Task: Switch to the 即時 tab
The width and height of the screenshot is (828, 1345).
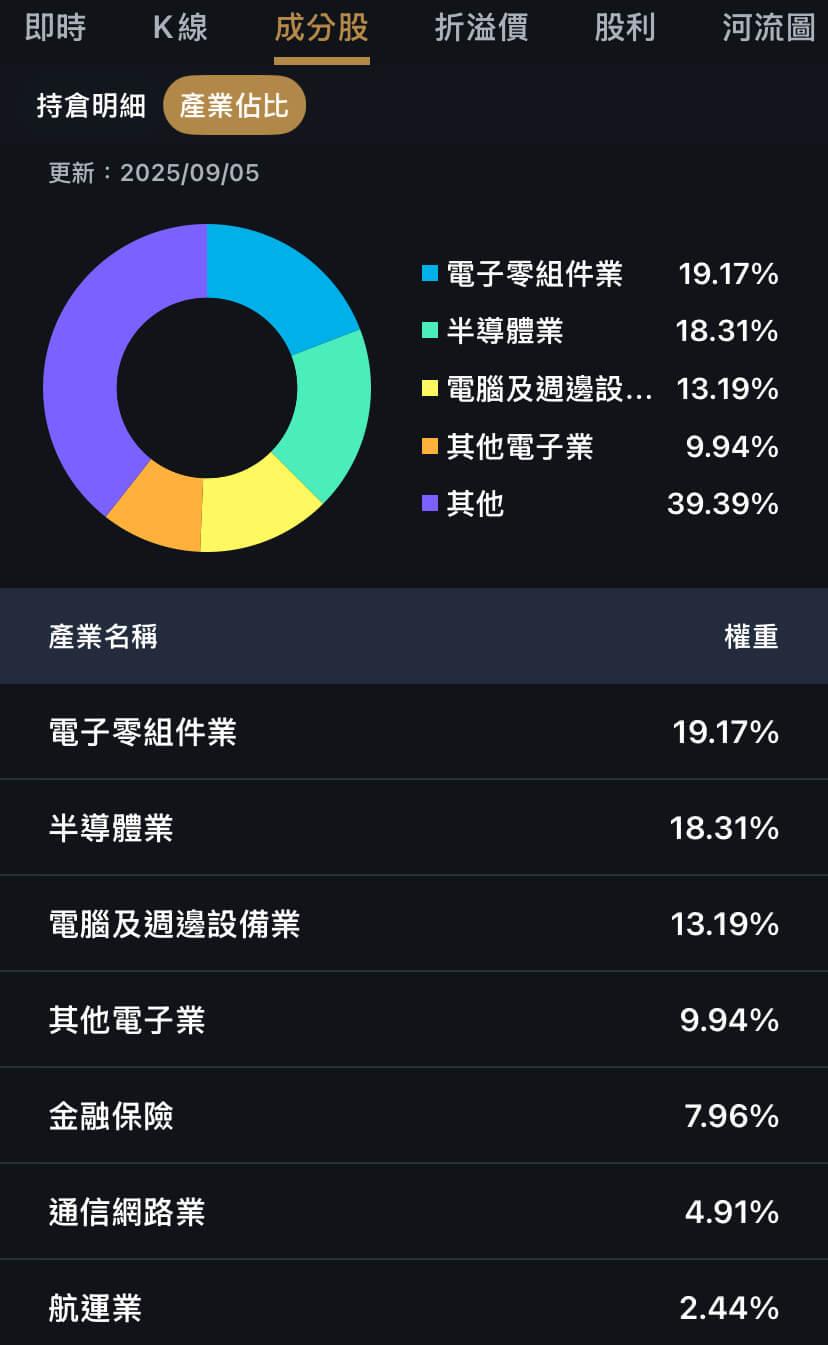Action: [55, 27]
